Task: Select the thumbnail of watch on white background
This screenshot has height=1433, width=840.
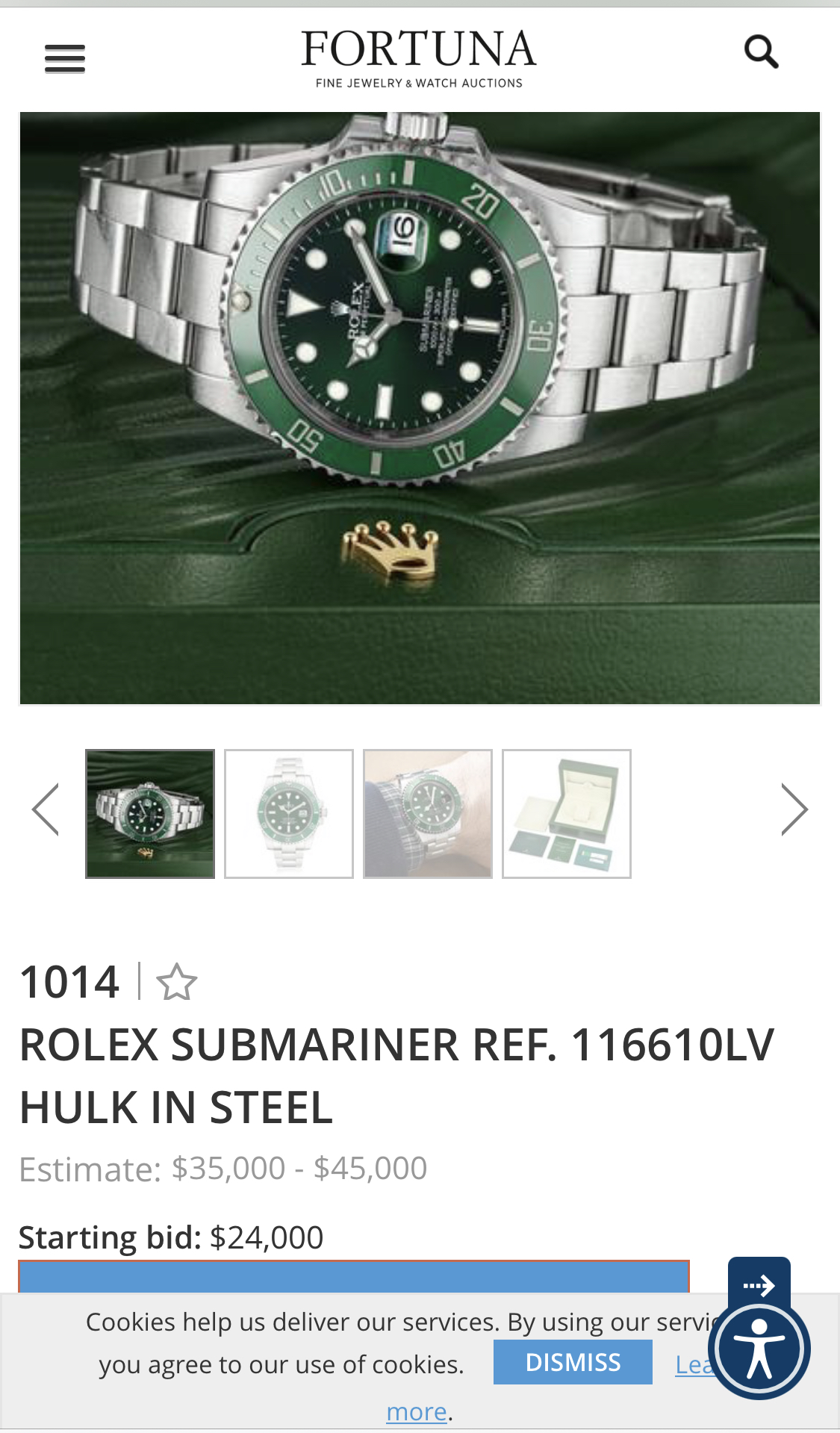Action: [x=289, y=814]
